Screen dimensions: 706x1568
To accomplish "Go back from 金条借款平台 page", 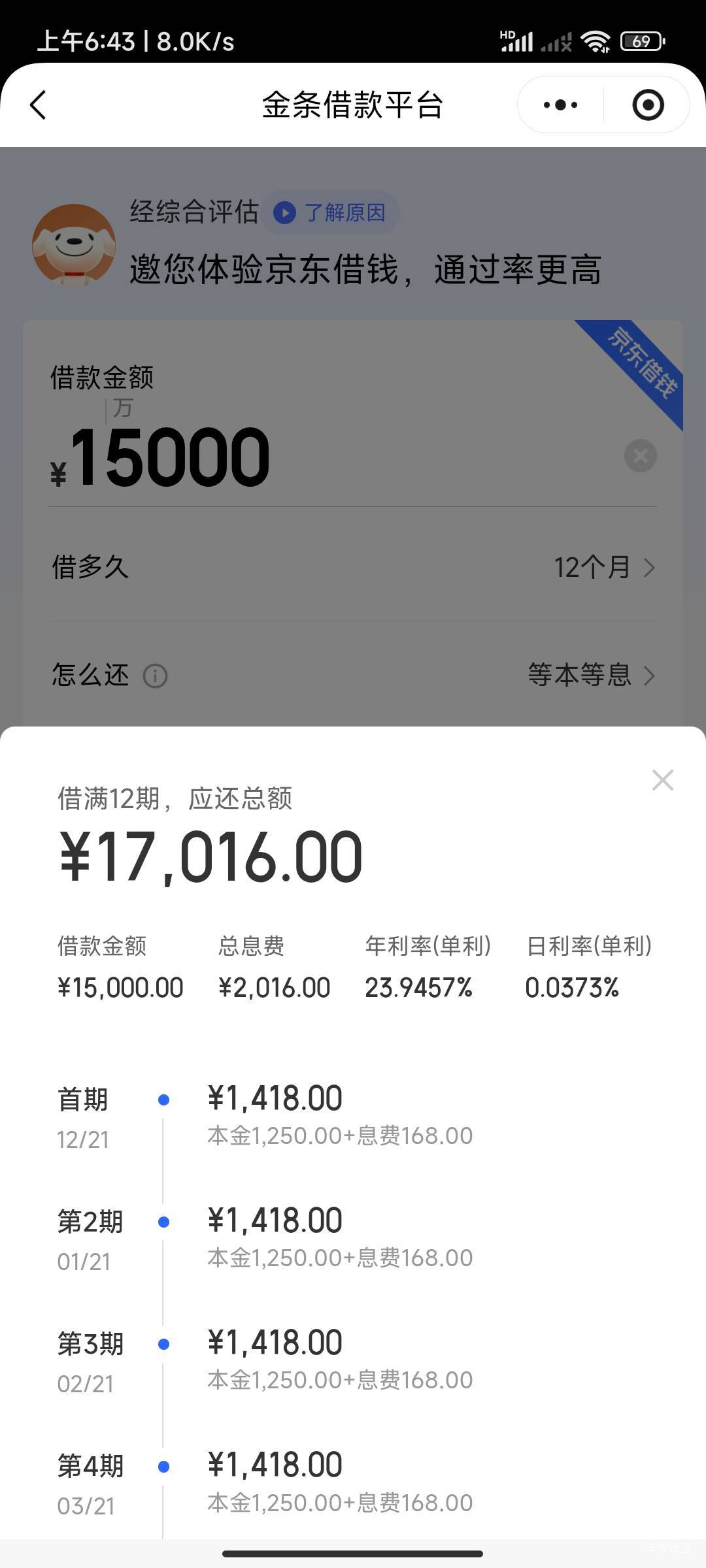I will [x=39, y=105].
